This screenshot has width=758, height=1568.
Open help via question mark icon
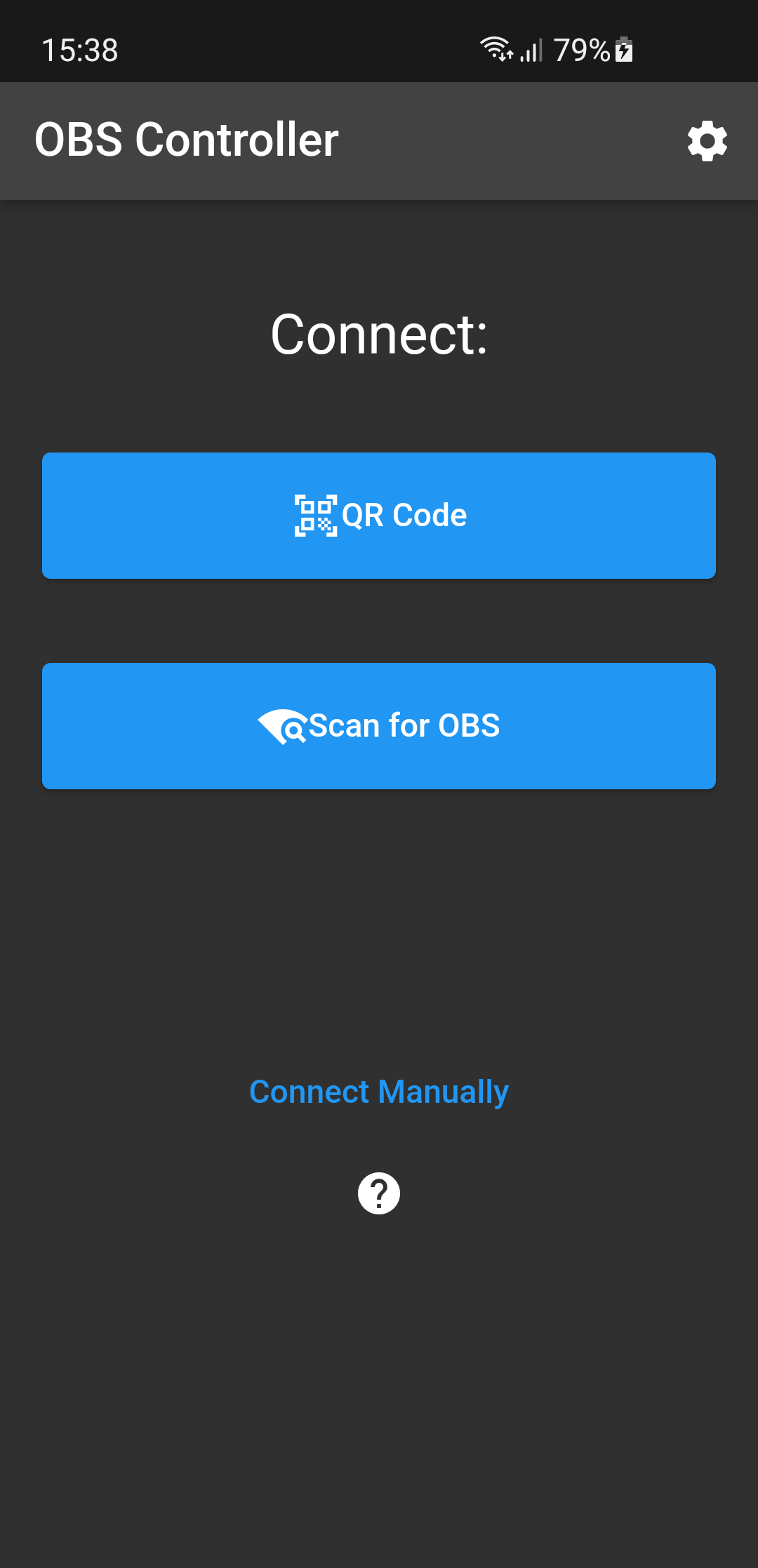[x=379, y=1193]
